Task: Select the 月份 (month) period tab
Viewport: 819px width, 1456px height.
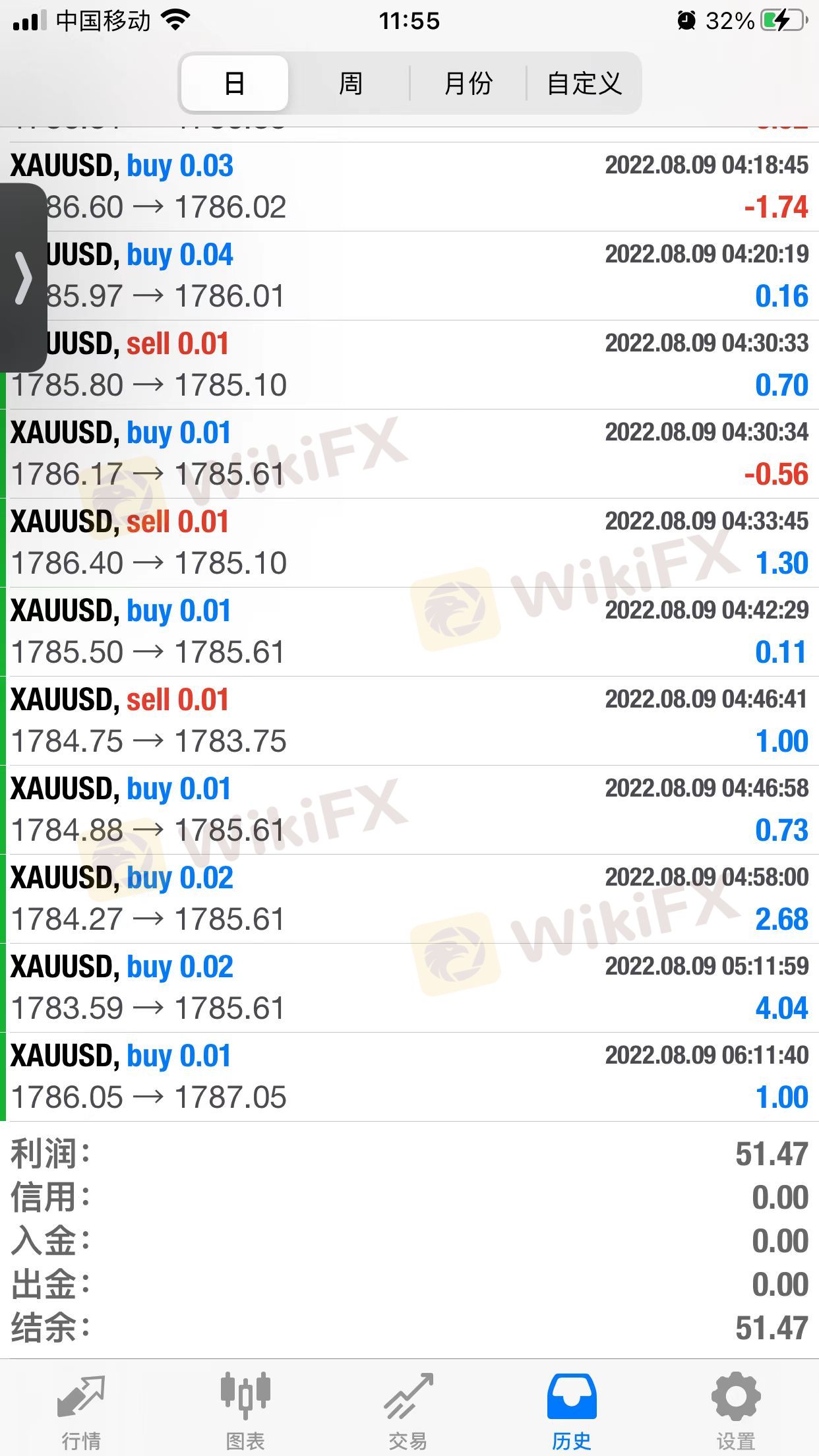Action: pos(468,84)
